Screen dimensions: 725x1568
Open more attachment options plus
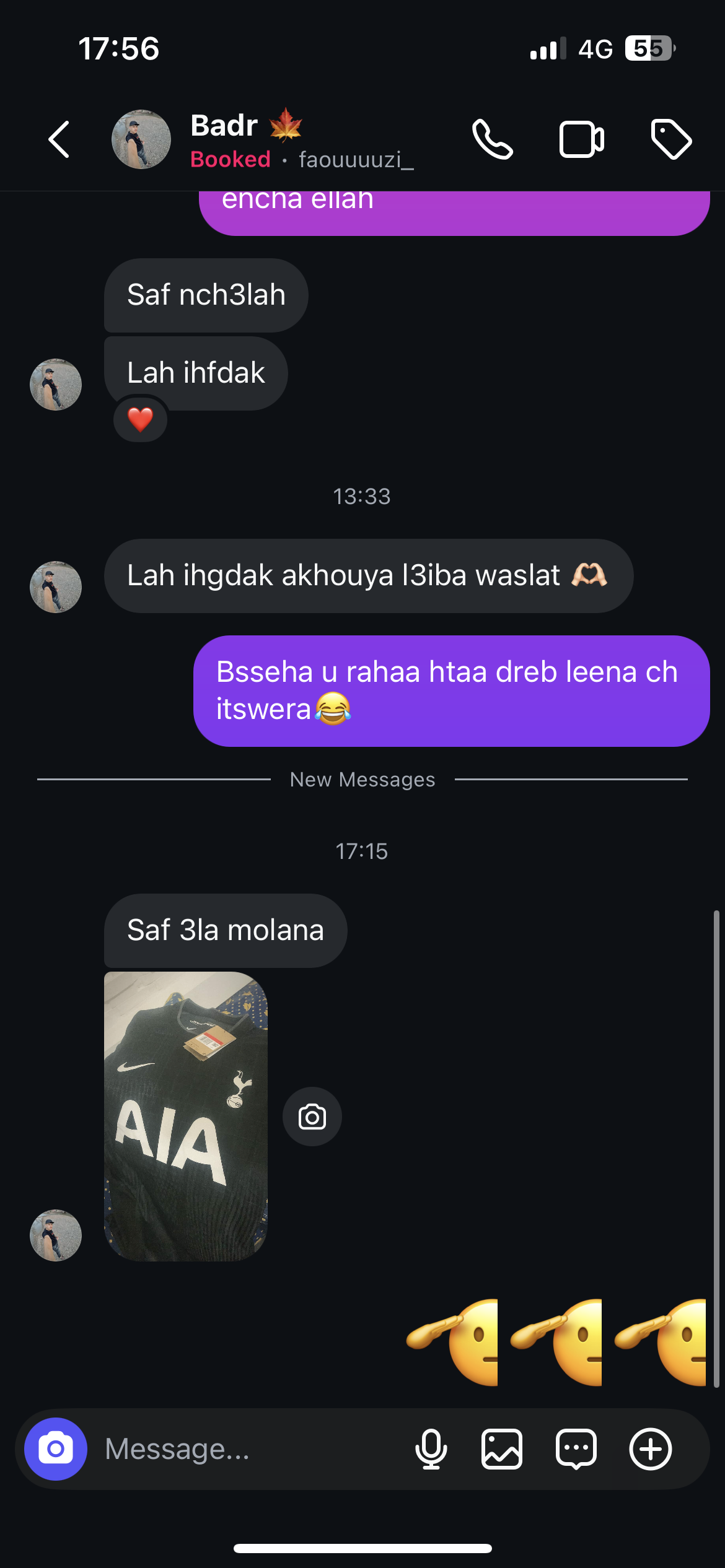[650, 1449]
